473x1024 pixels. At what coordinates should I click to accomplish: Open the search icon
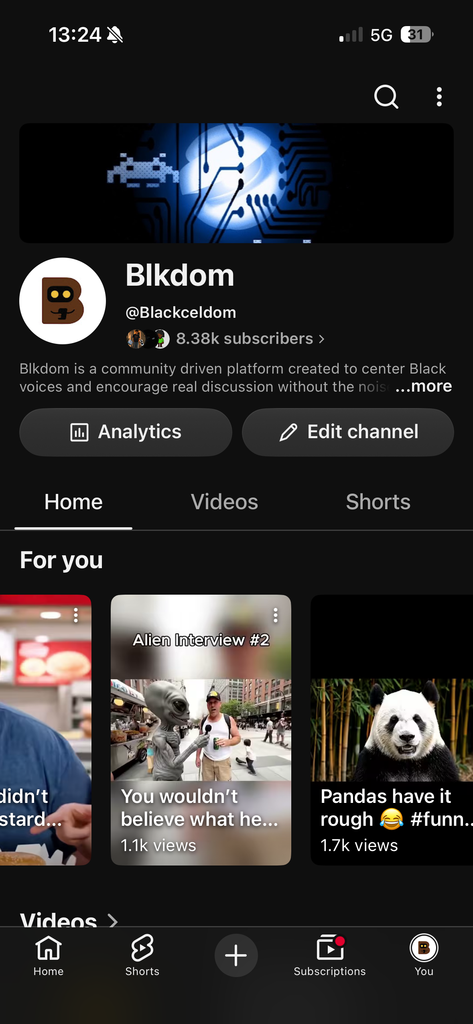click(385, 97)
